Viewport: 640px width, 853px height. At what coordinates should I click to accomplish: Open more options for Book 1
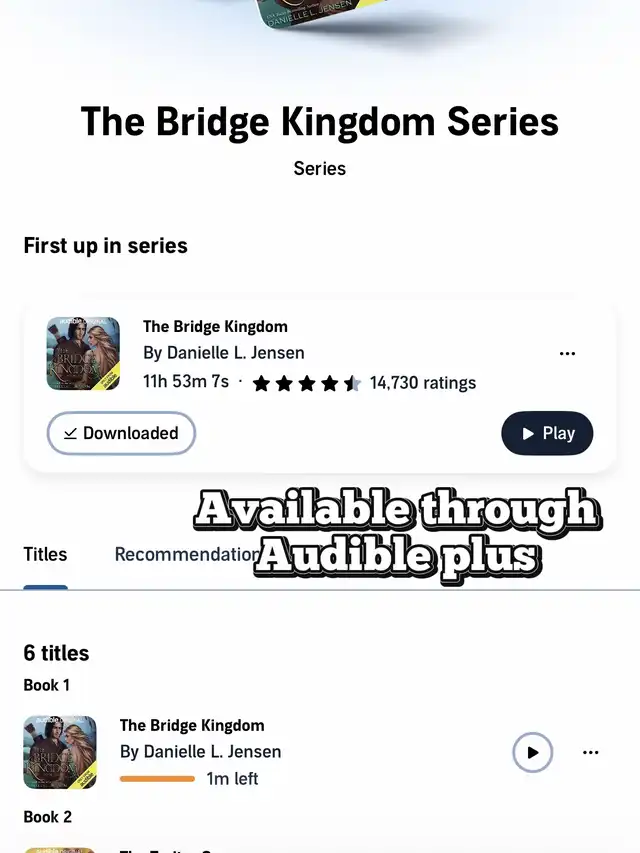tap(590, 752)
